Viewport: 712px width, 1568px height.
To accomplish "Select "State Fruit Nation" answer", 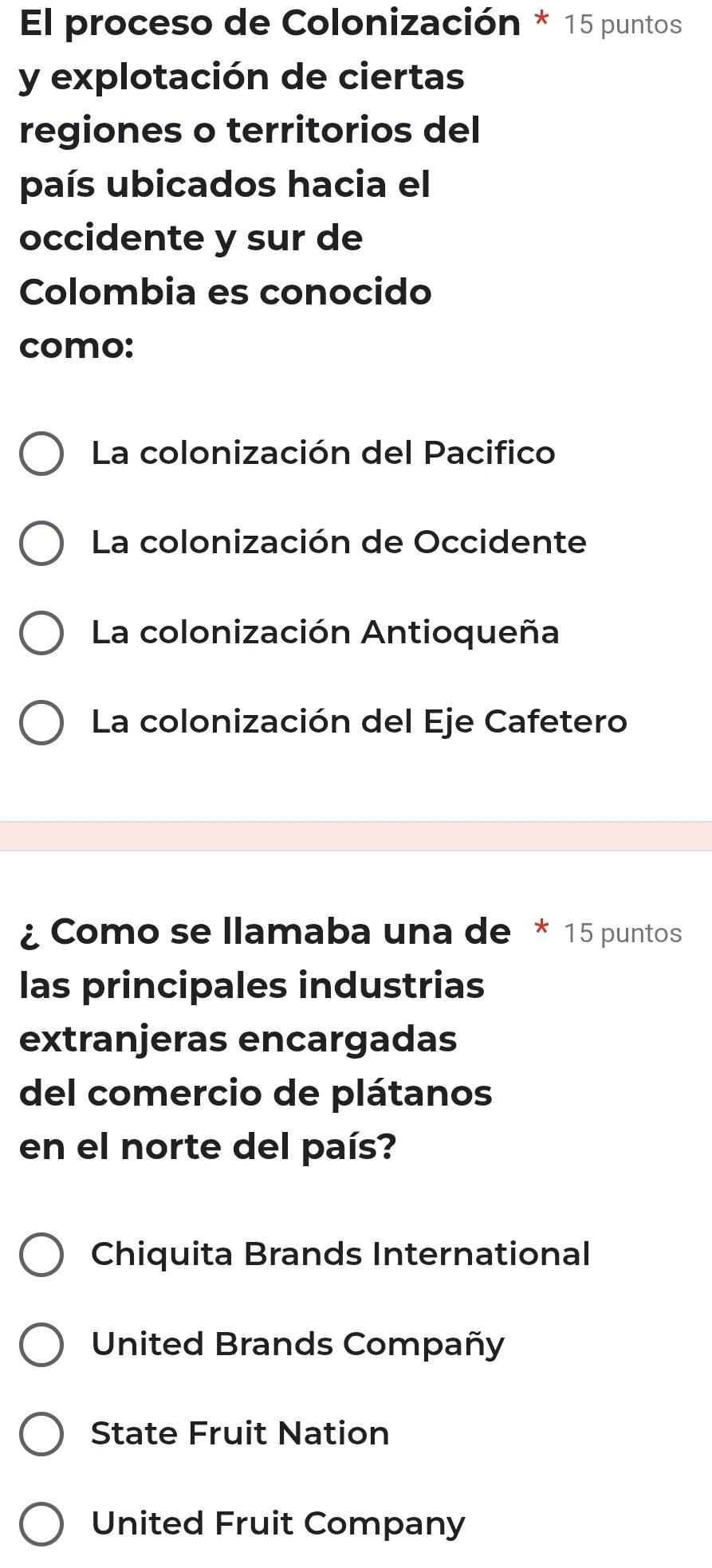I will pos(239,1434).
